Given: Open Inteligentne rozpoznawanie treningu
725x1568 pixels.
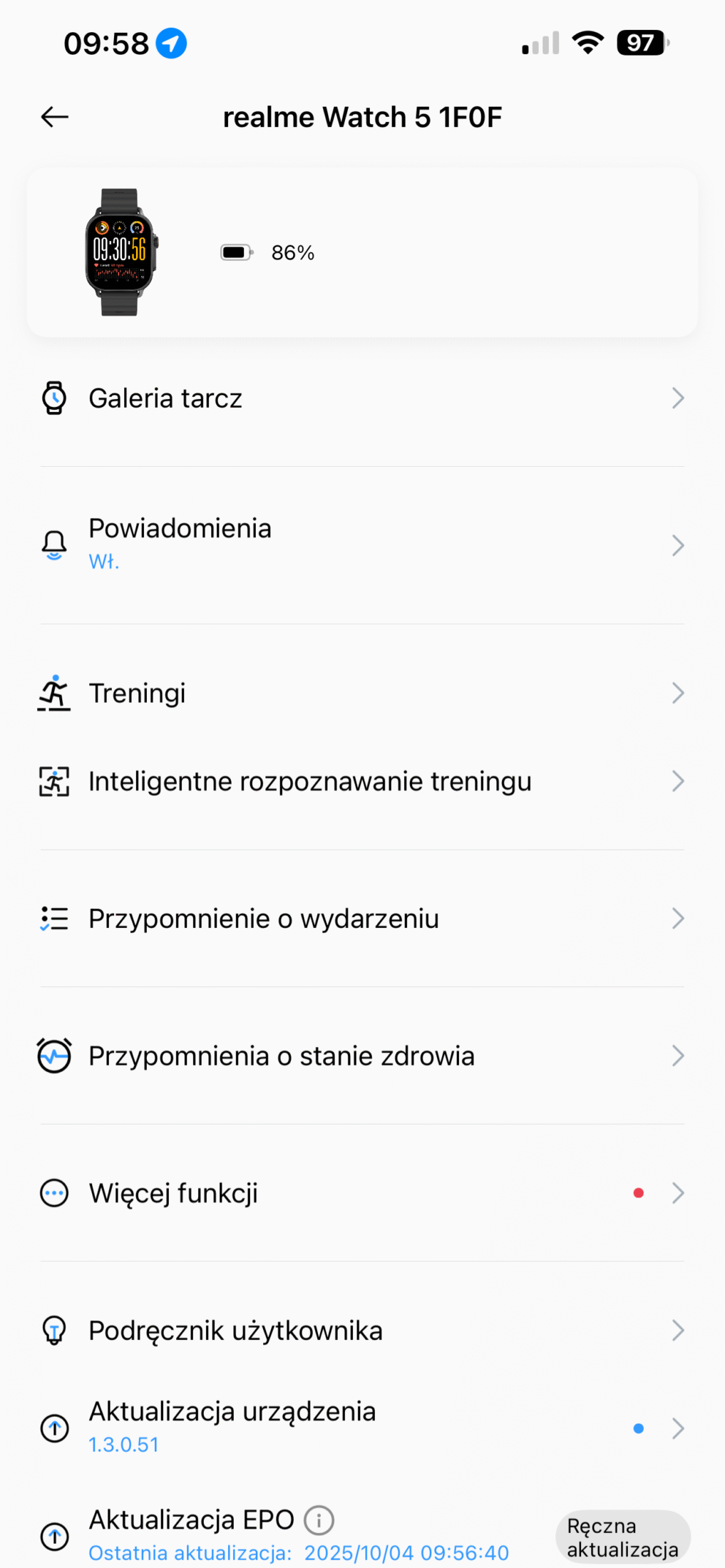Looking at the screenshot, I should click(x=362, y=782).
